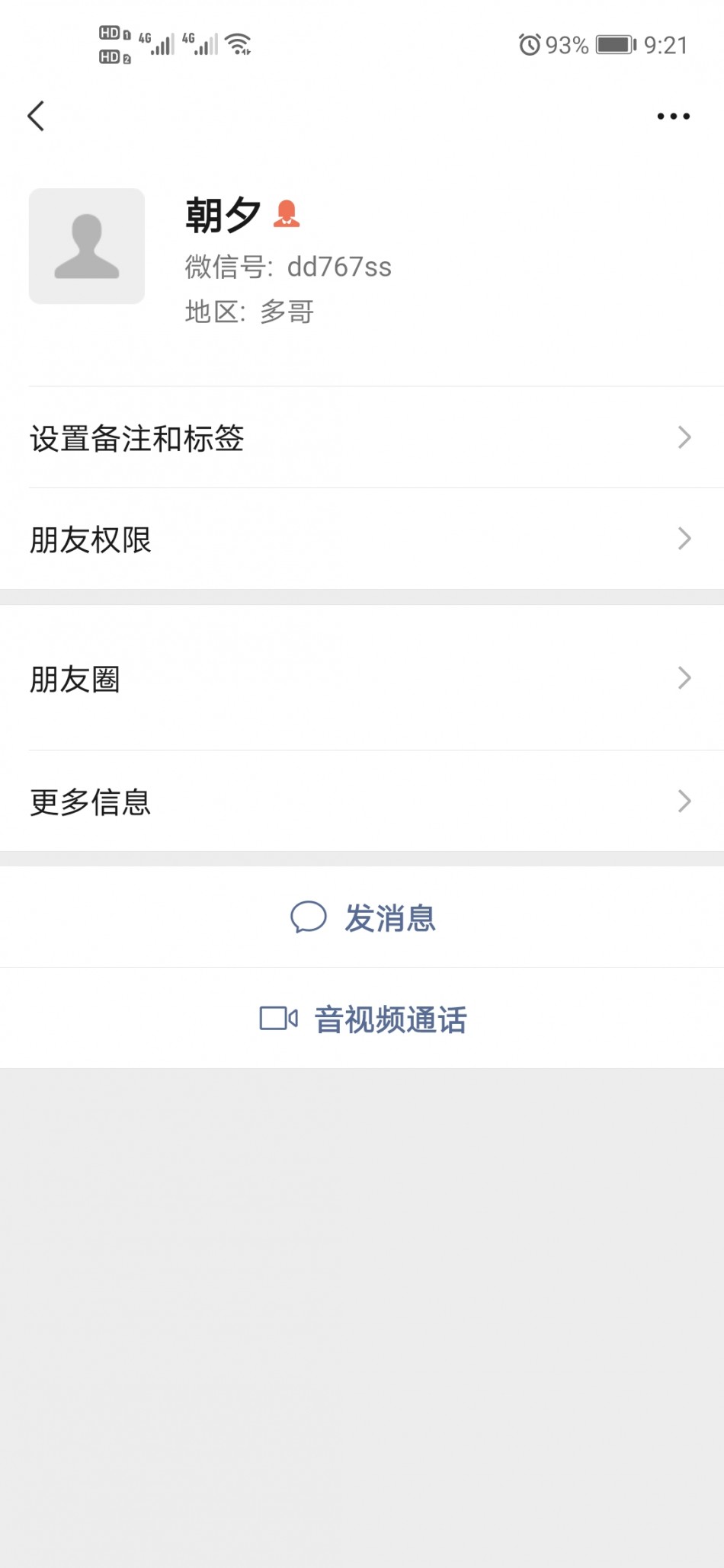
Task: Tap 发消息 to send a message
Action: pyautogui.click(x=364, y=917)
